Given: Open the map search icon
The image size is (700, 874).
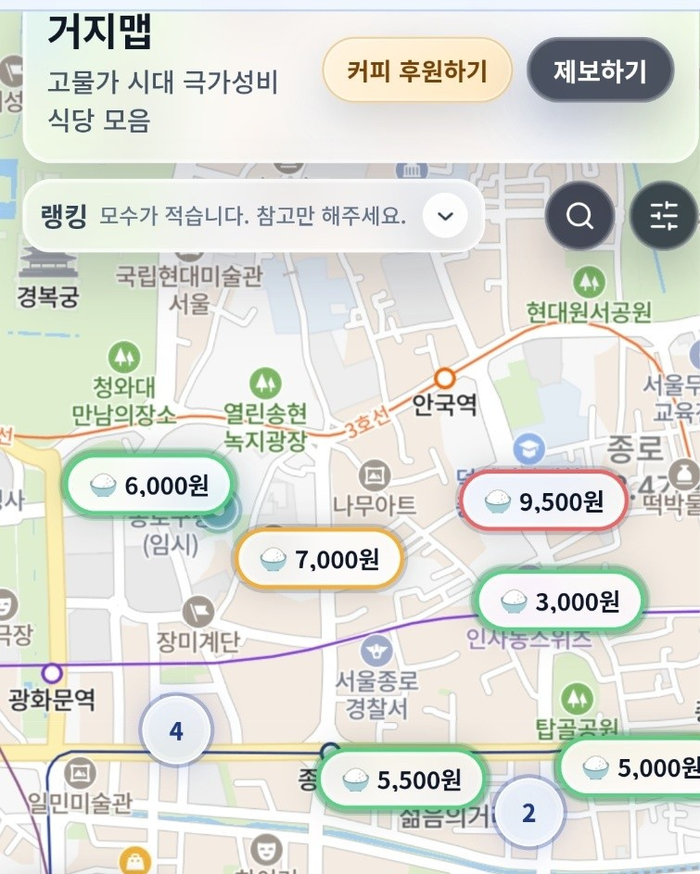Looking at the screenshot, I should pos(579,216).
